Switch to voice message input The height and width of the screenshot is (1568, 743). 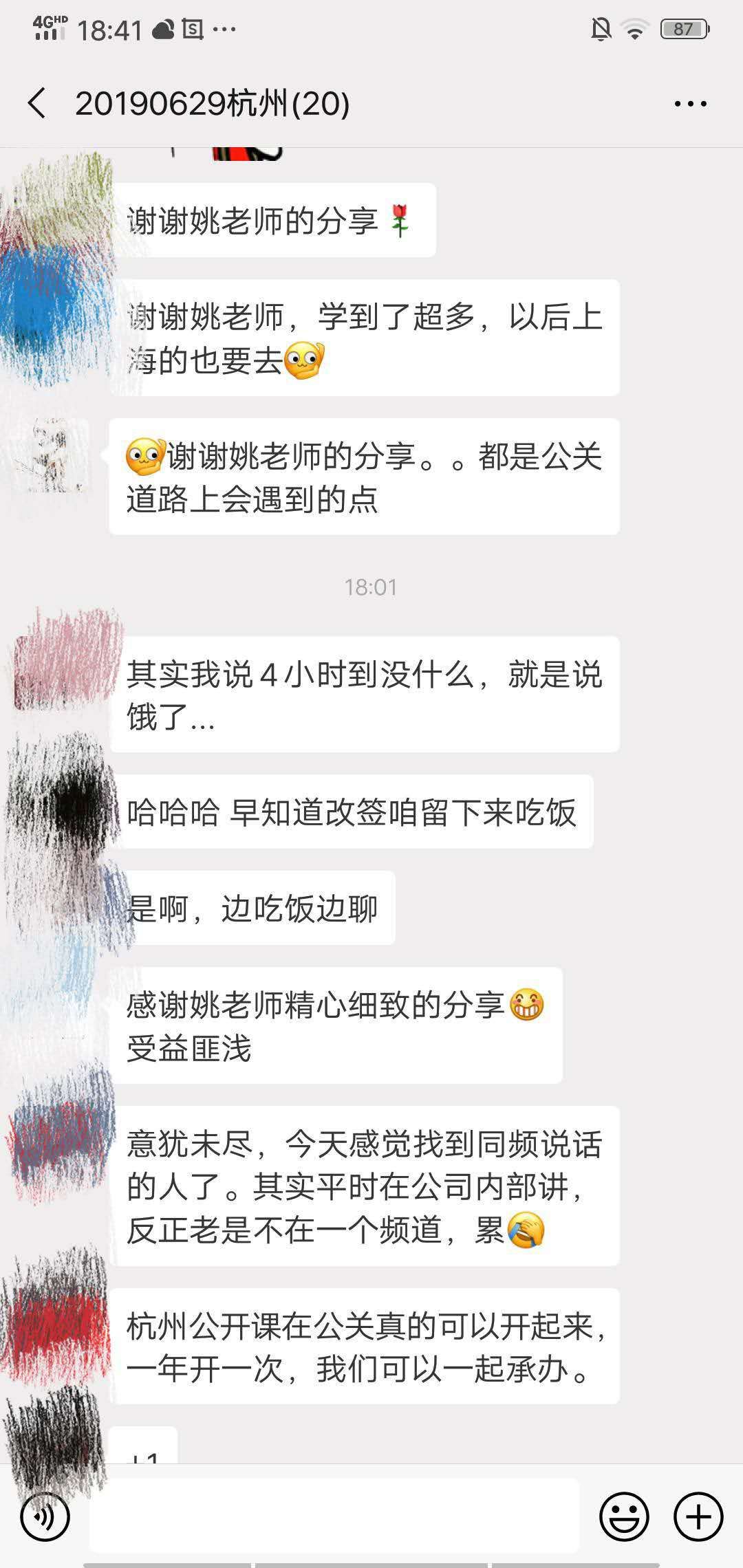click(45, 1516)
